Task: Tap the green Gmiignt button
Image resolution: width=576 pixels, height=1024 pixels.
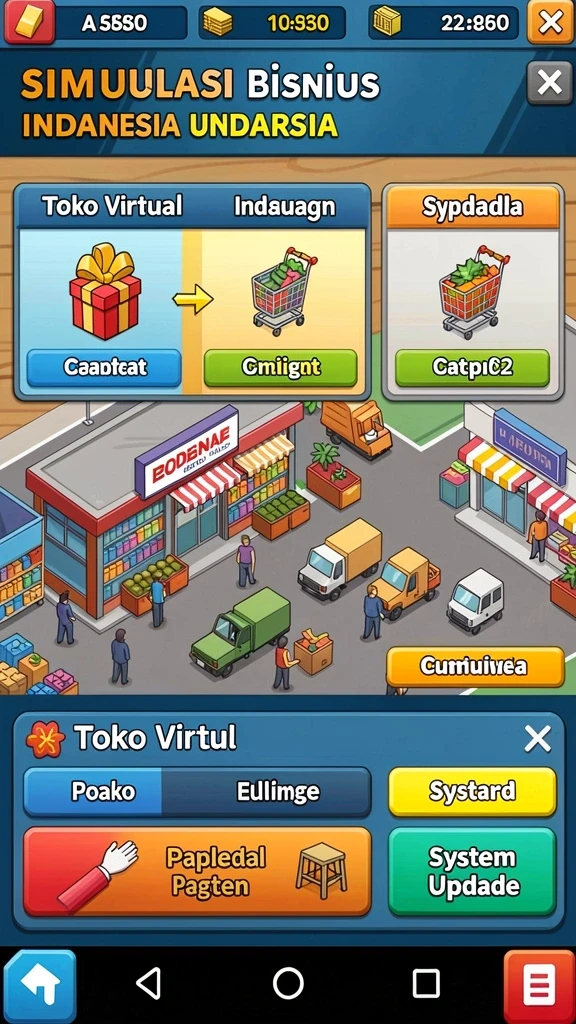Action: coord(281,368)
